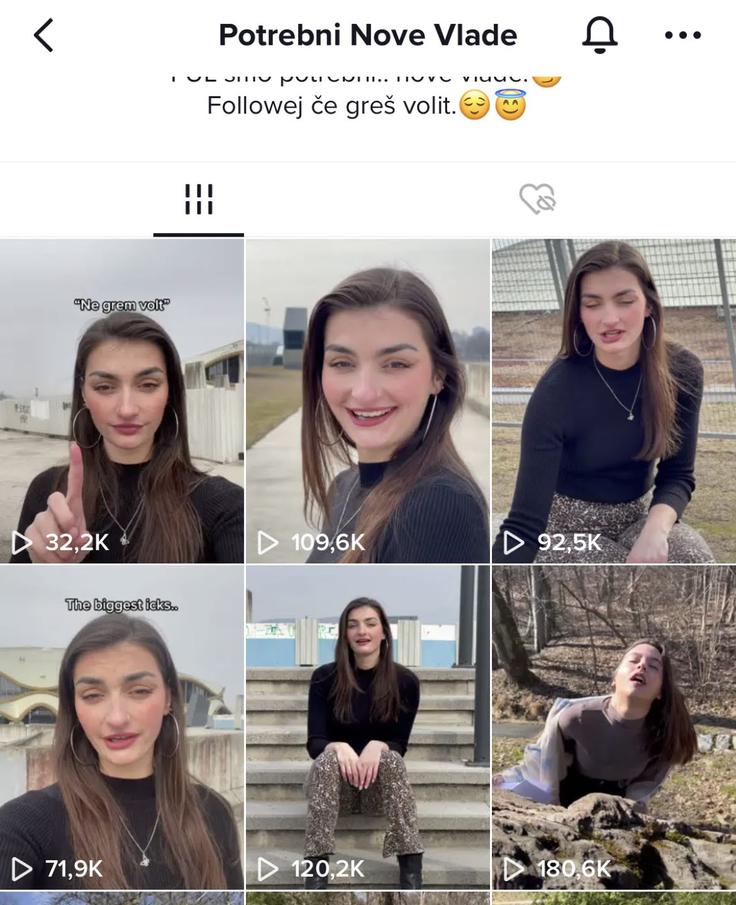Viewport: 736px width, 905px height.
Task: Open the three-dot more options menu
Action: click(682, 36)
